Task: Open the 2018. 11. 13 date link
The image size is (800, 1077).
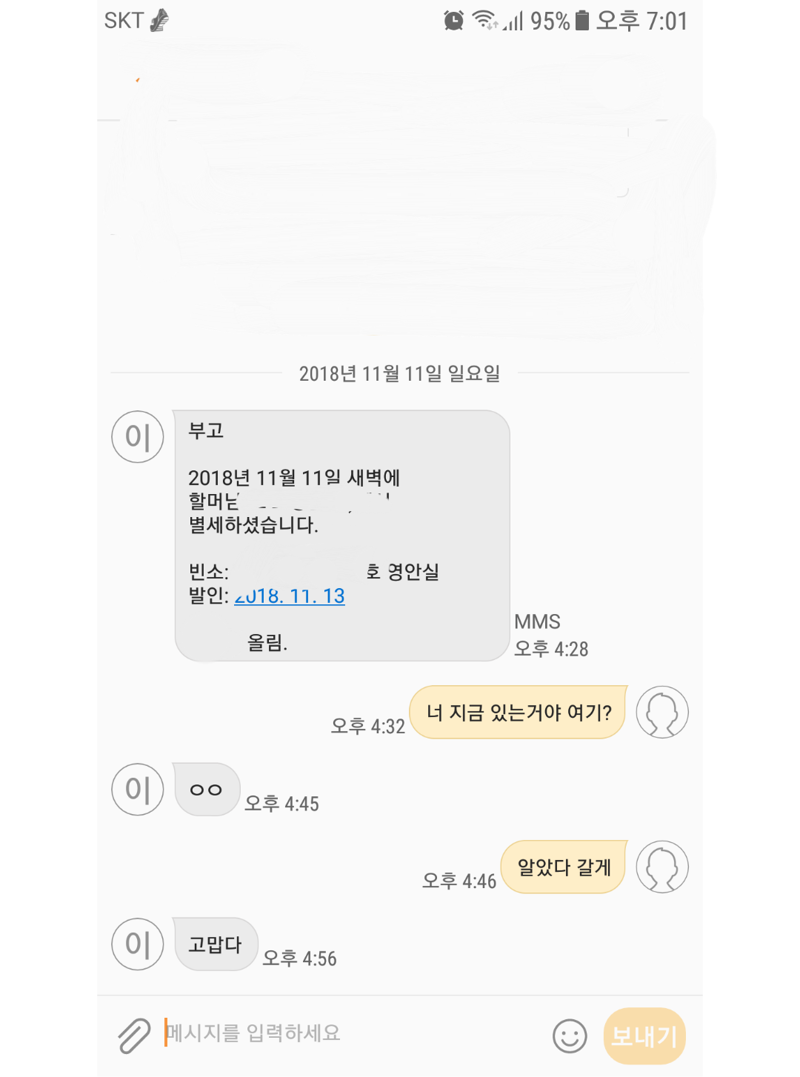Action: point(290,596)
